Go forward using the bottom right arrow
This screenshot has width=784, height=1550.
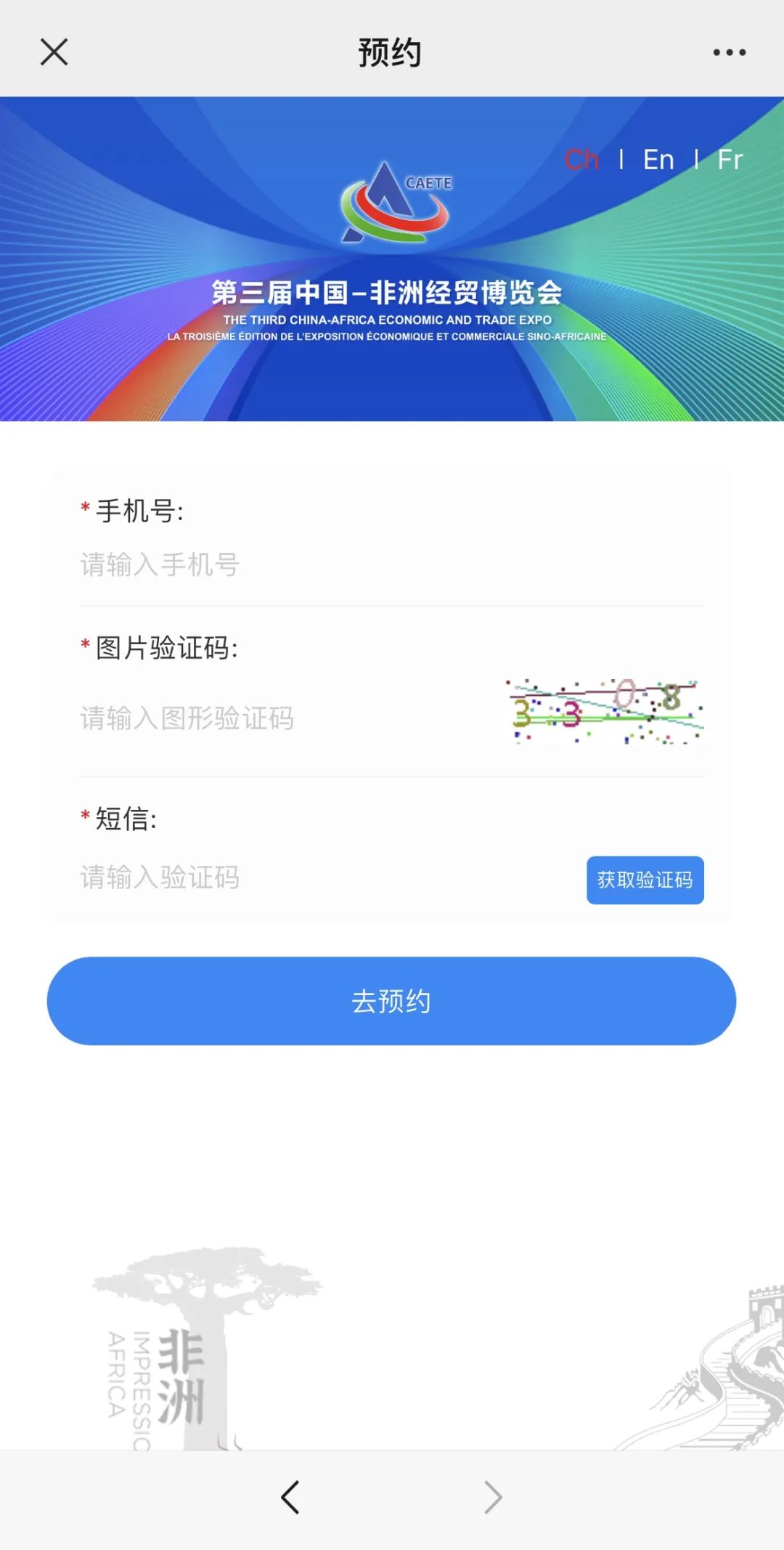(x=493, y=1497)
